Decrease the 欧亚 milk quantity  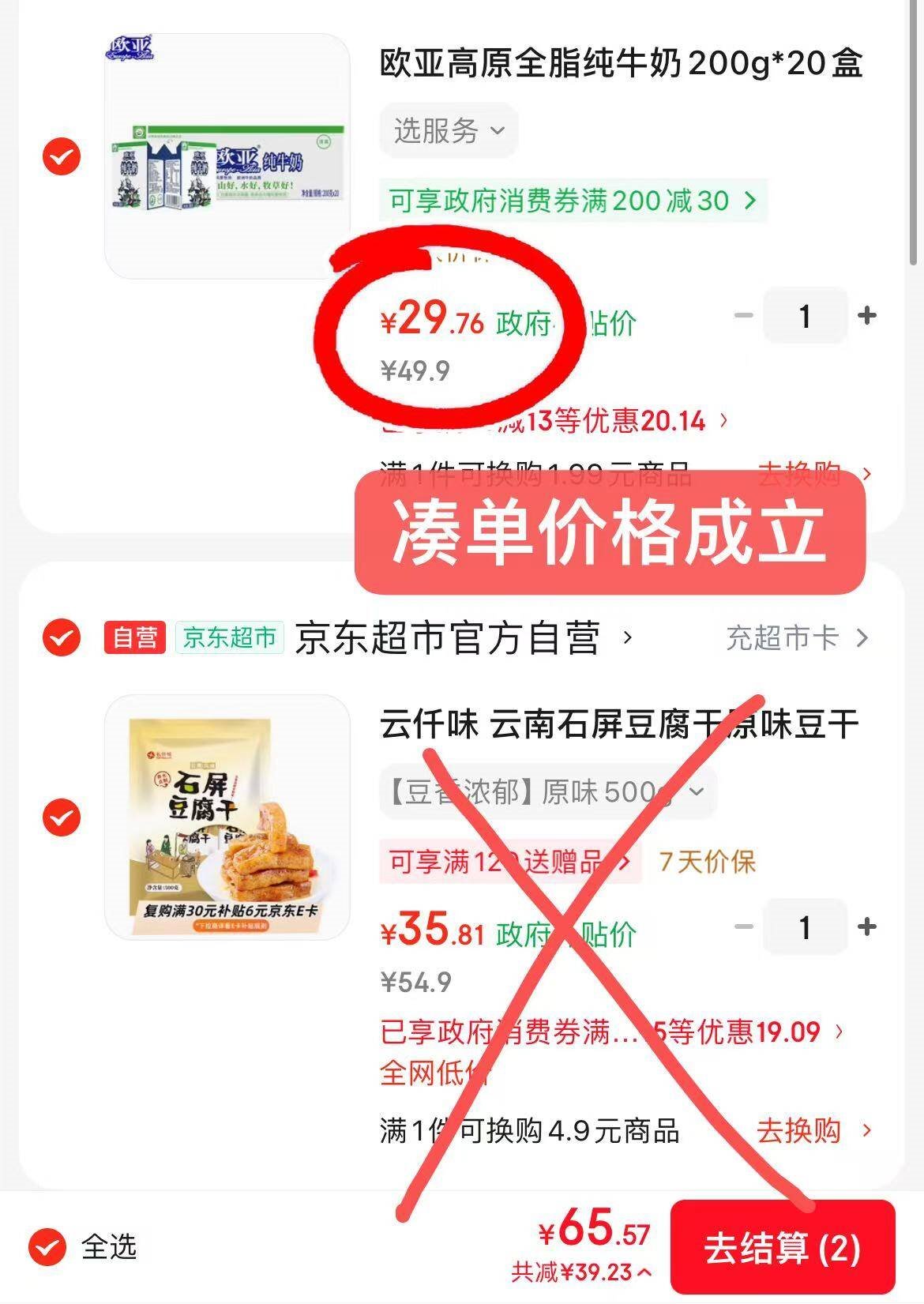743,316
